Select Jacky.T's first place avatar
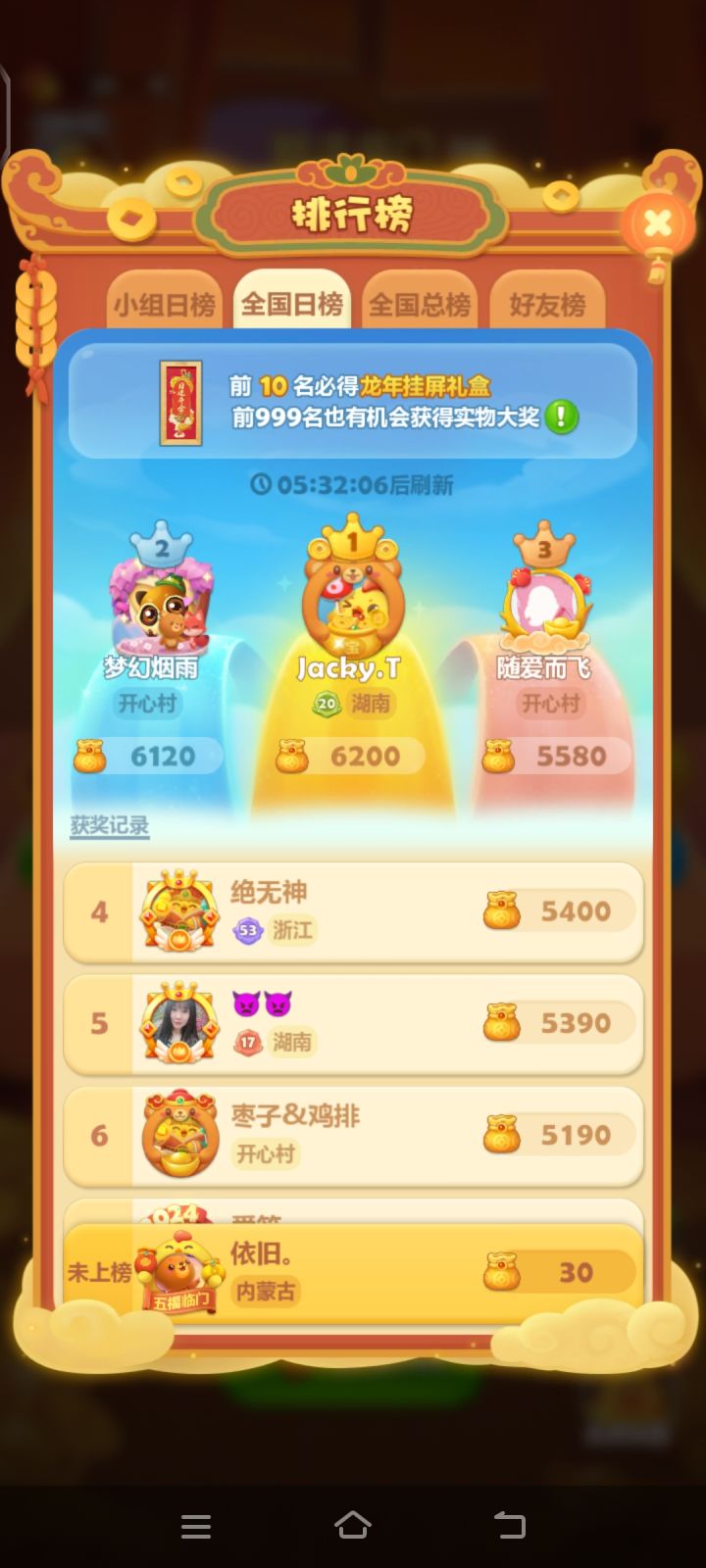This screenshot has width=706, height=1568. [353, 598]
